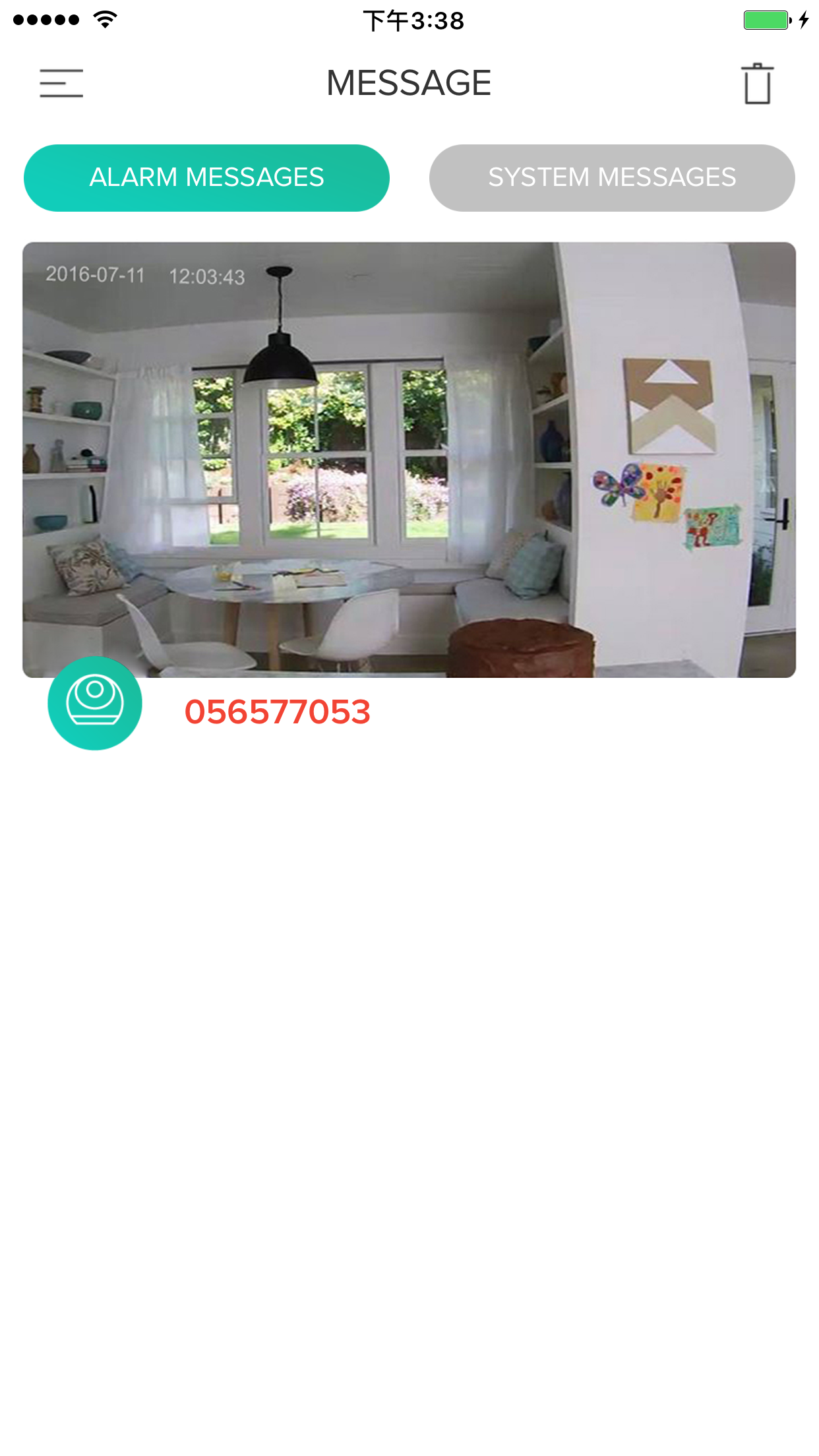Click the trash delete icon
The image size is (819, 1456).
(757, 83)
